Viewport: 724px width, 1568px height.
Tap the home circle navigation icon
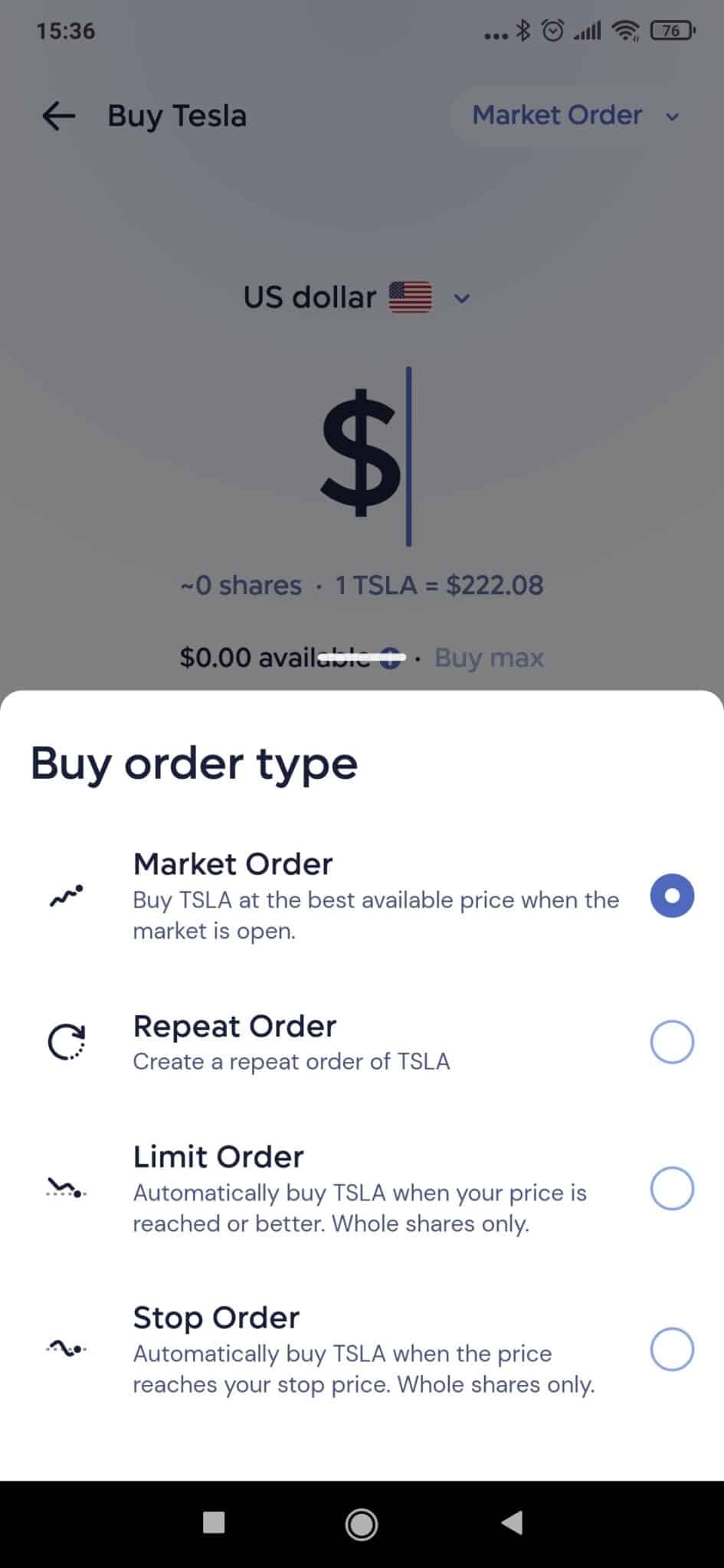[362, 1525]
